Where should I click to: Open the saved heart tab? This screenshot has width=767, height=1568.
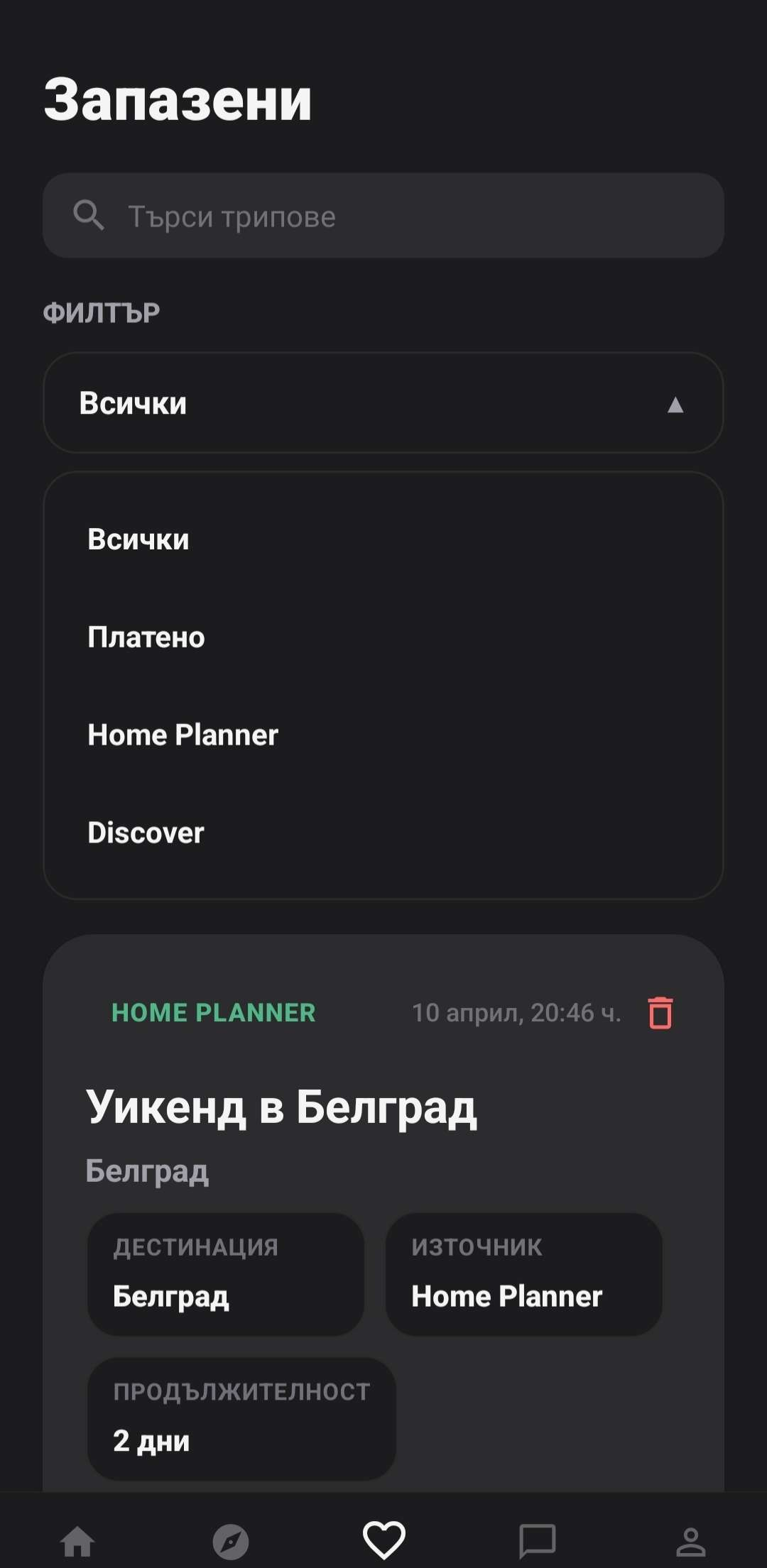click(383, 1540)
